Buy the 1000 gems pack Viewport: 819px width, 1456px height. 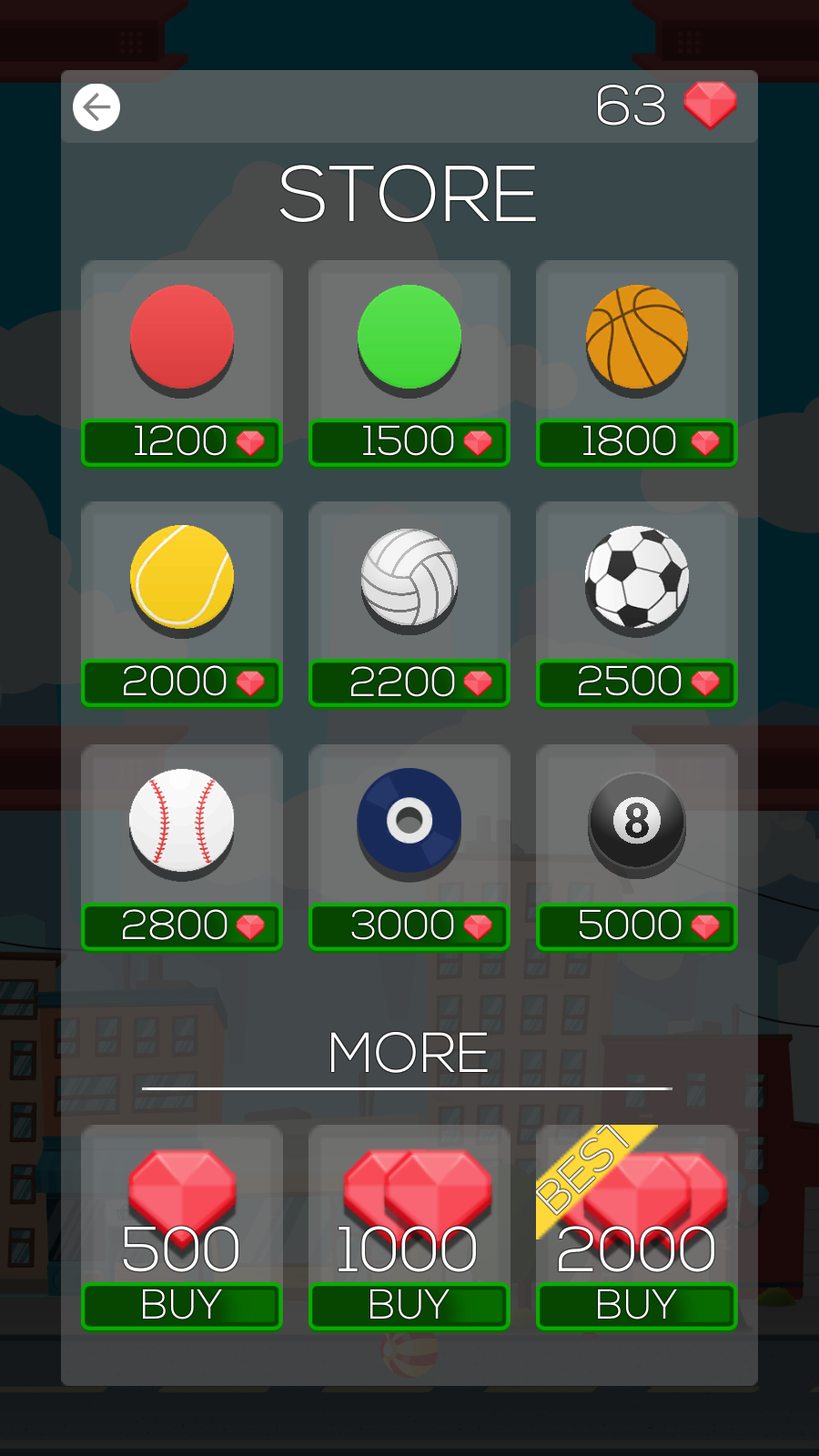pyautogui.click(x=409, y=1306)
